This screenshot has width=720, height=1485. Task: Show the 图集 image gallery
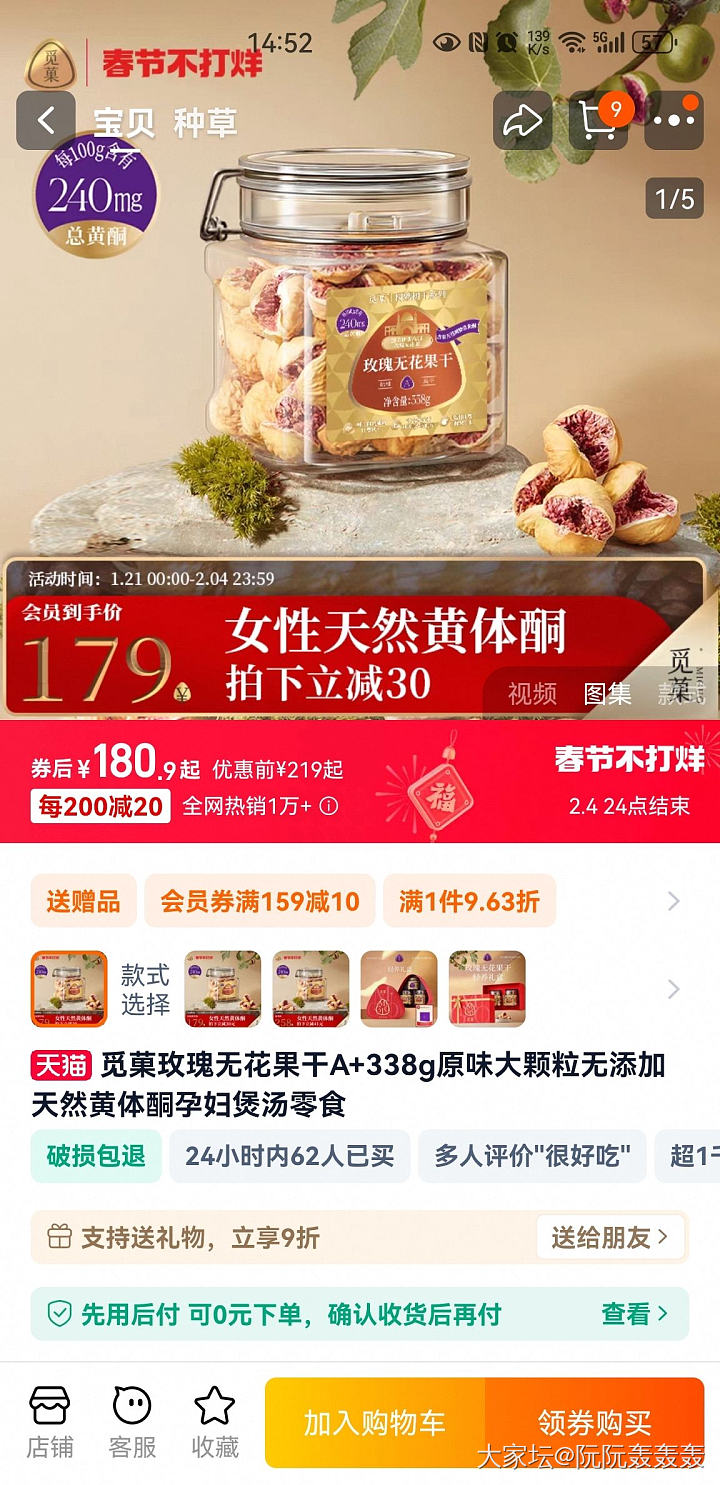point(608,693)
